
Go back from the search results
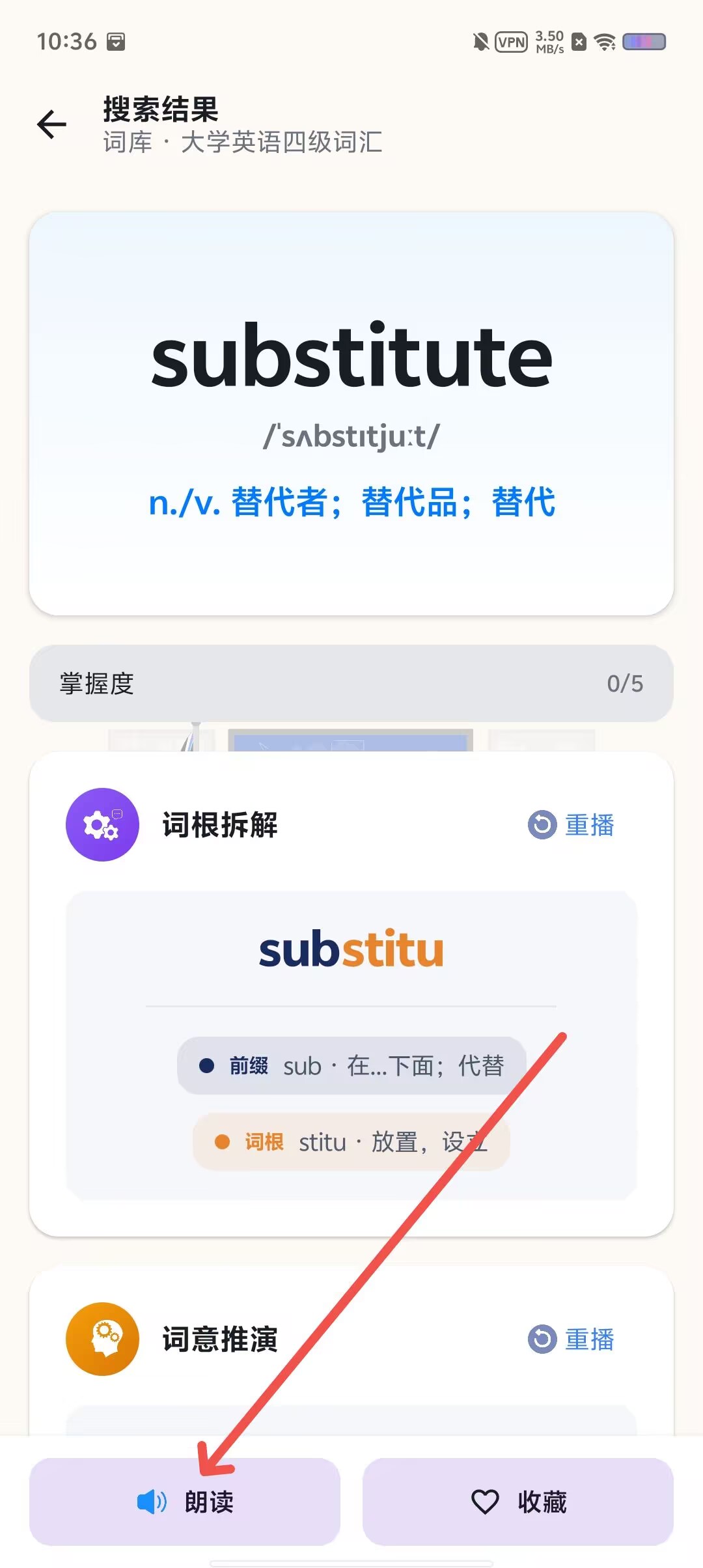[52, 124]
